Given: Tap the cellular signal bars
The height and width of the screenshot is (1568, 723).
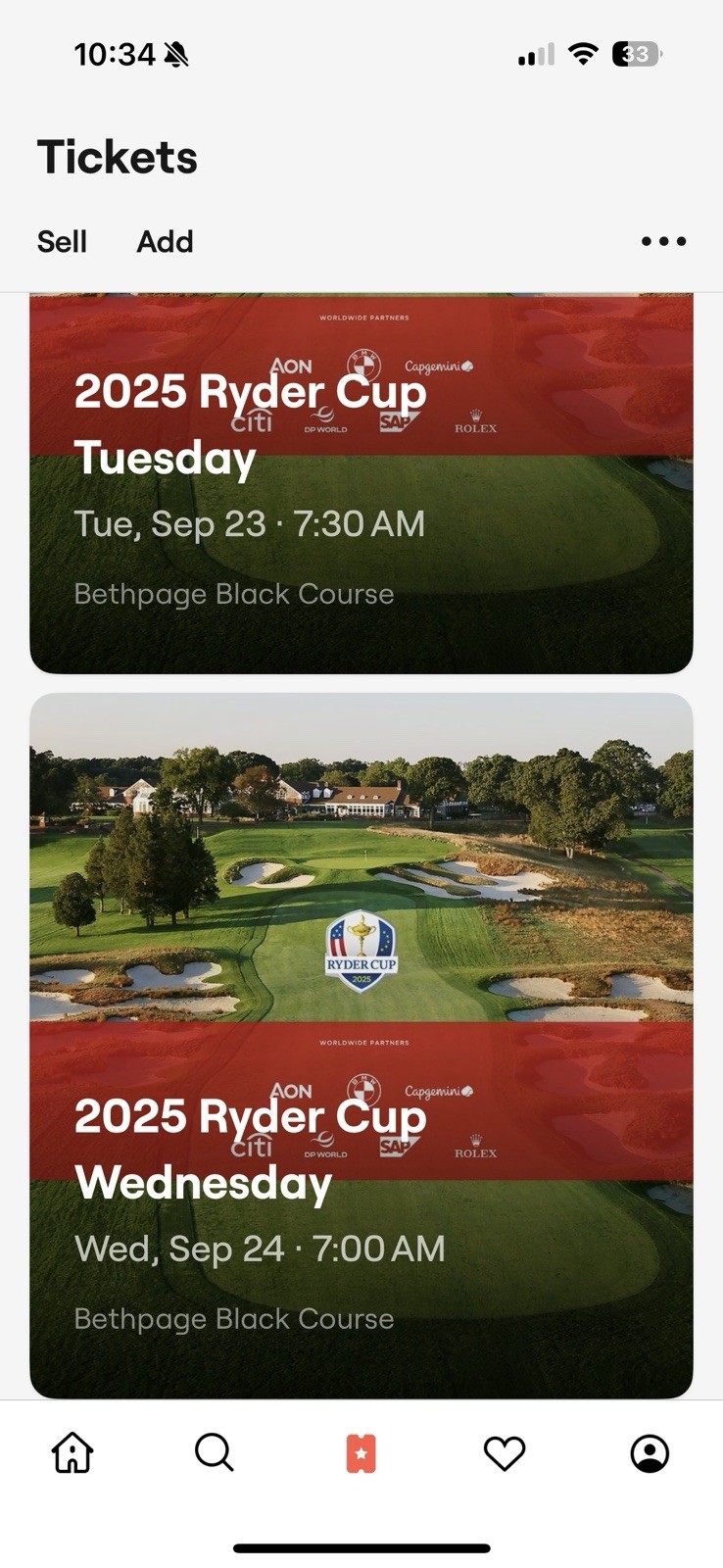Looking at the screenshot, I should (533, 54).
